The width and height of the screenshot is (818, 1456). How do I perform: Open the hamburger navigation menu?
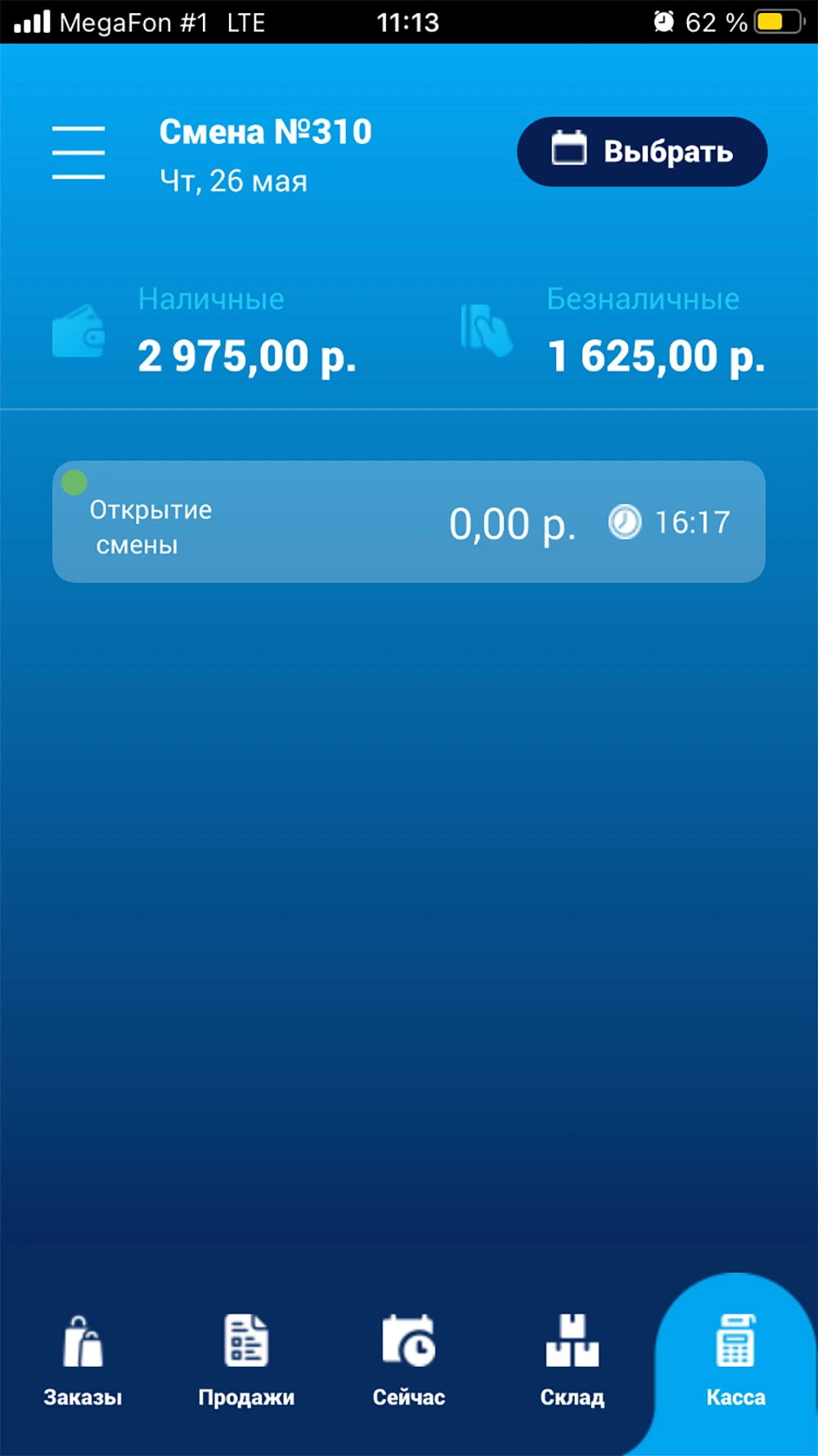point(78,150)
